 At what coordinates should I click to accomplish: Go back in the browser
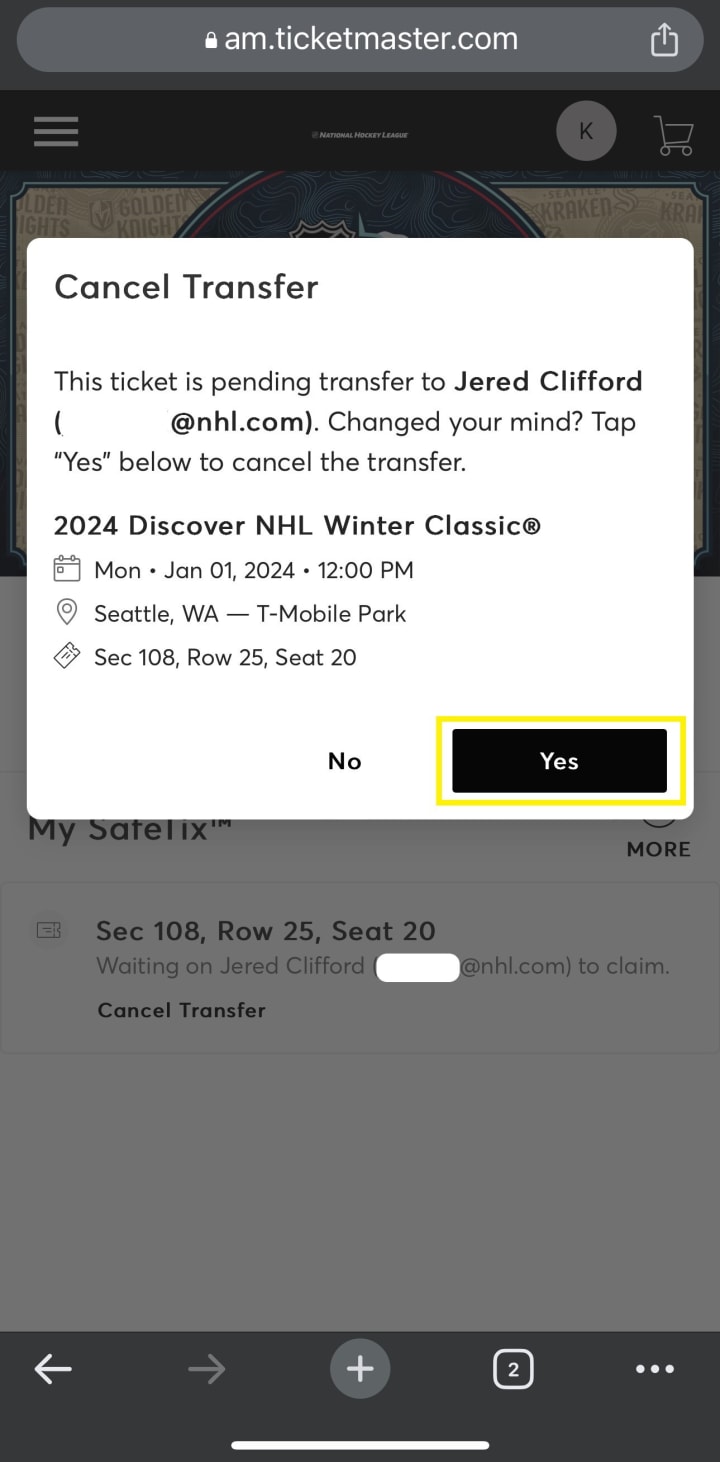click(53, 1369)
